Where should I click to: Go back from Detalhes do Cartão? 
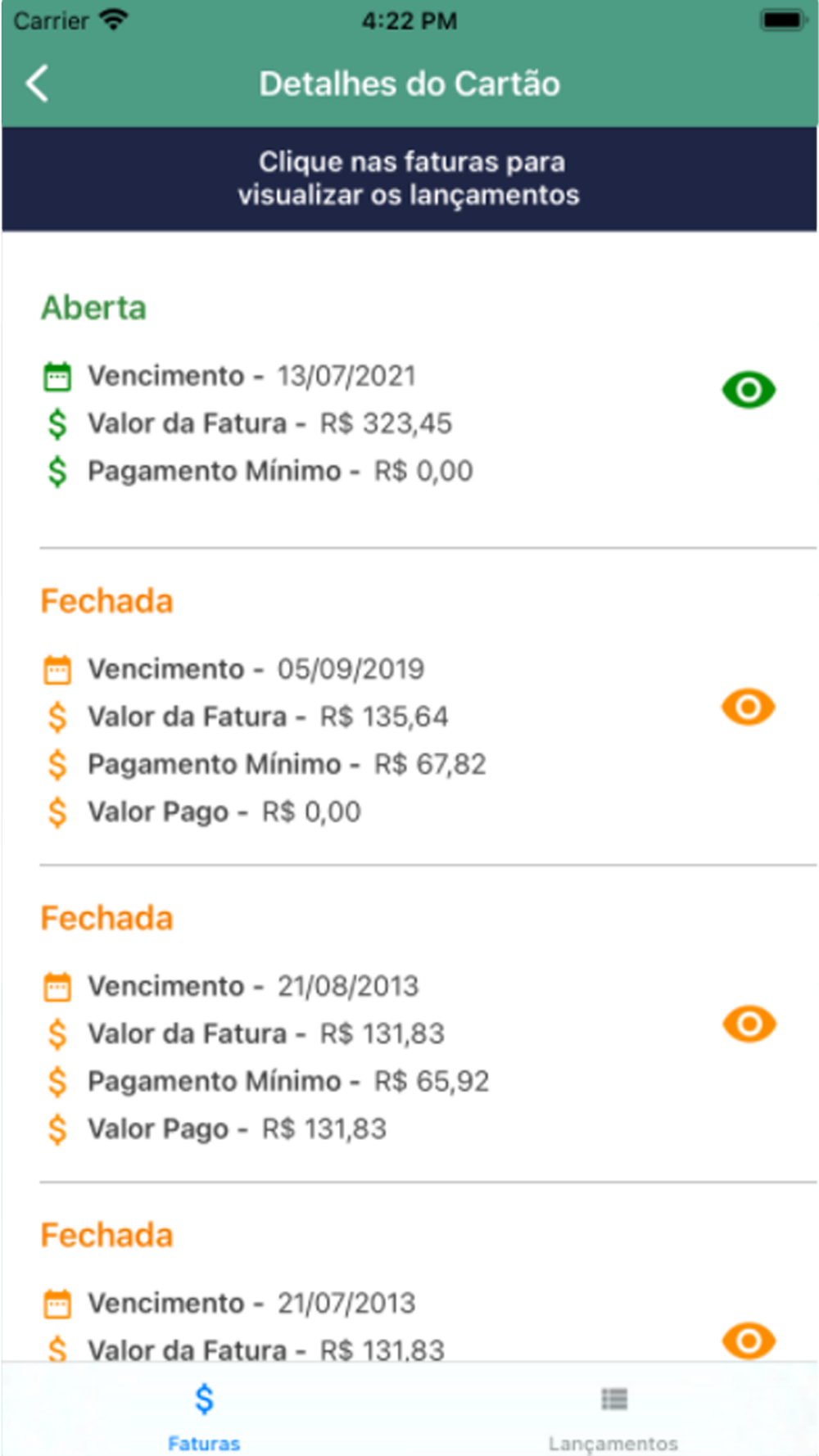pyautogui.click(x=38, y=84)
